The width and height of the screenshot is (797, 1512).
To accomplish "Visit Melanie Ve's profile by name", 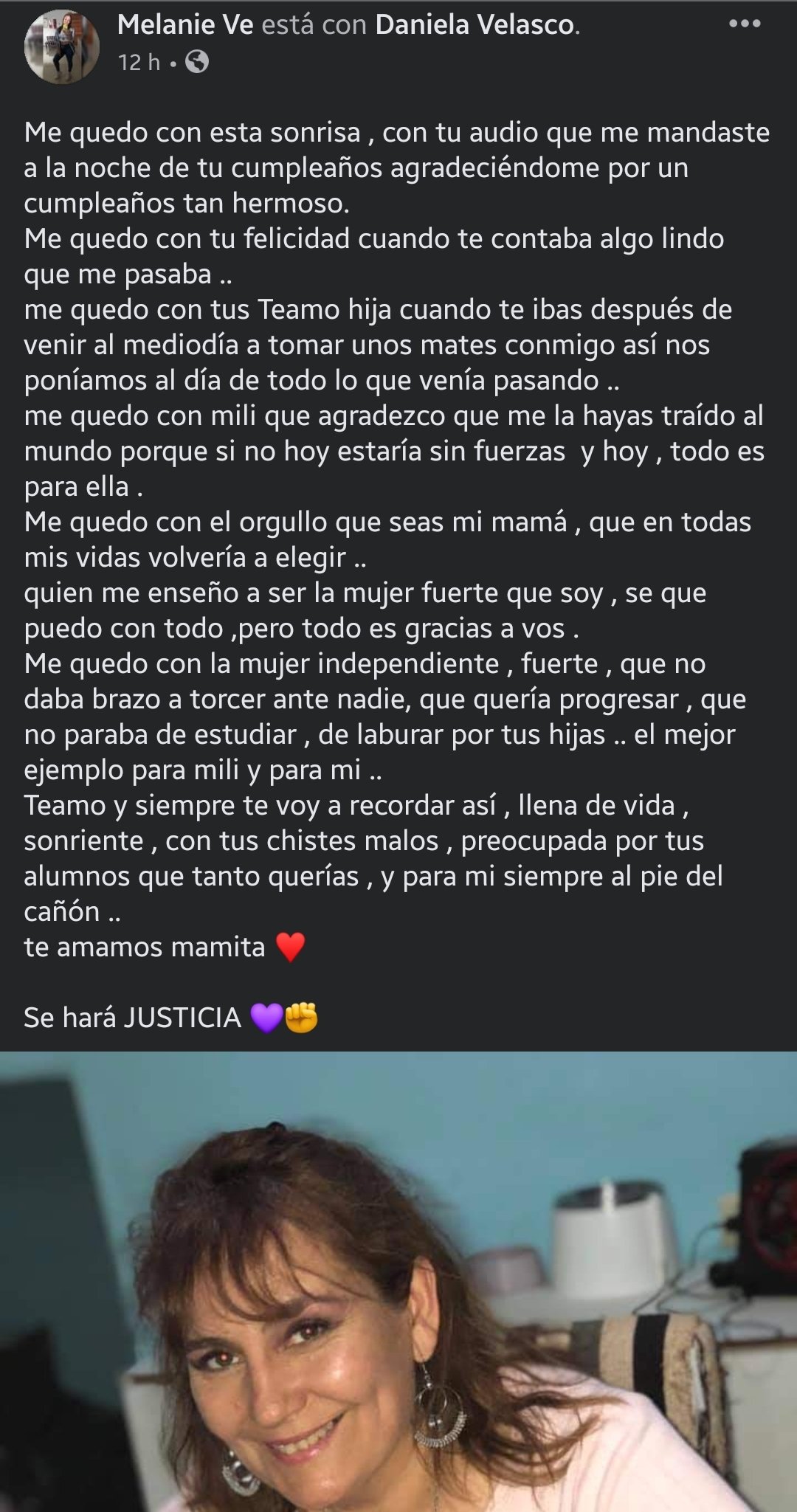I will tap(184, 25).
